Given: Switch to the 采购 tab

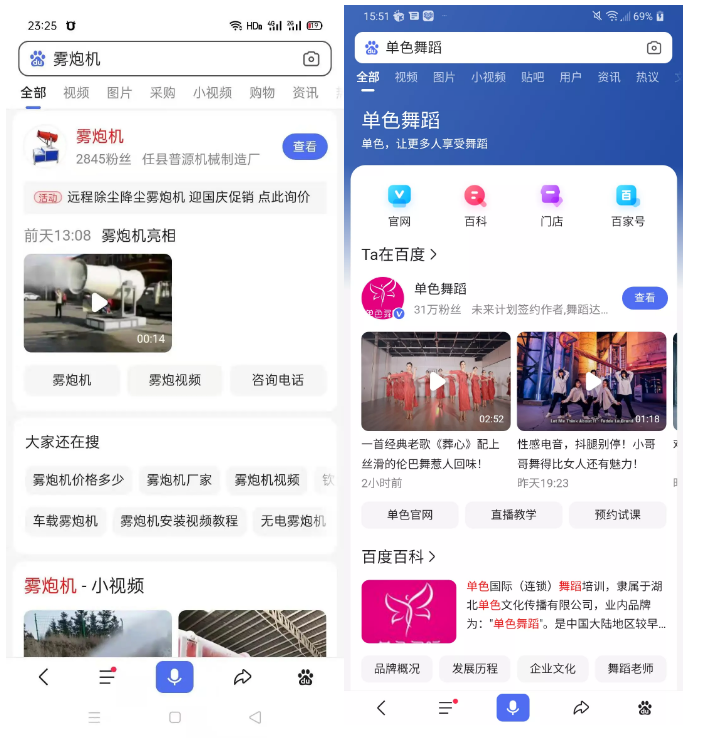Looking at the screenshot, I should pos(162,93).
